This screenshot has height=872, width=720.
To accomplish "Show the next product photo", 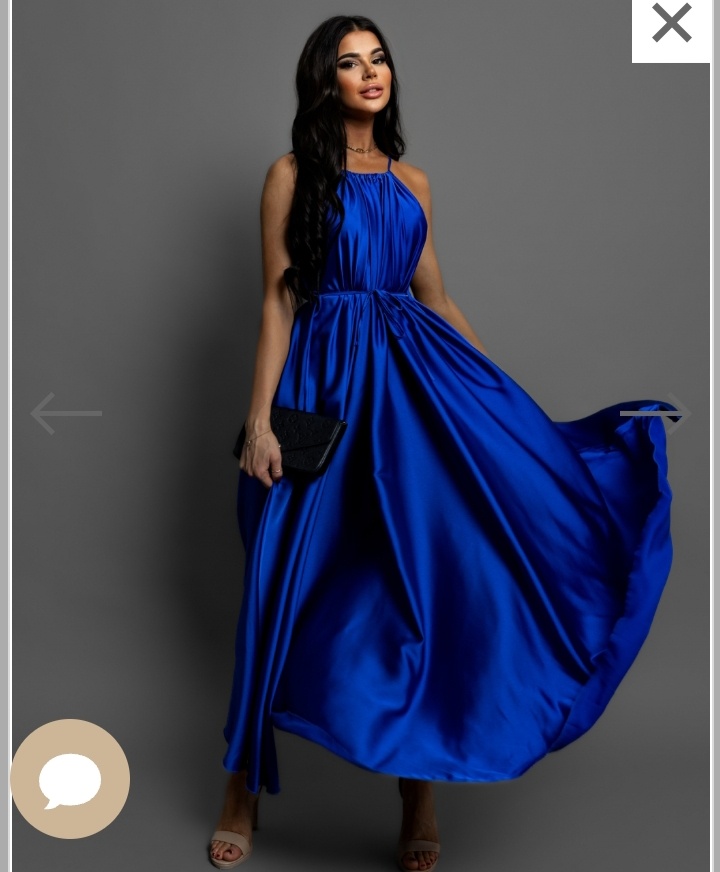I will pos(655,413).
